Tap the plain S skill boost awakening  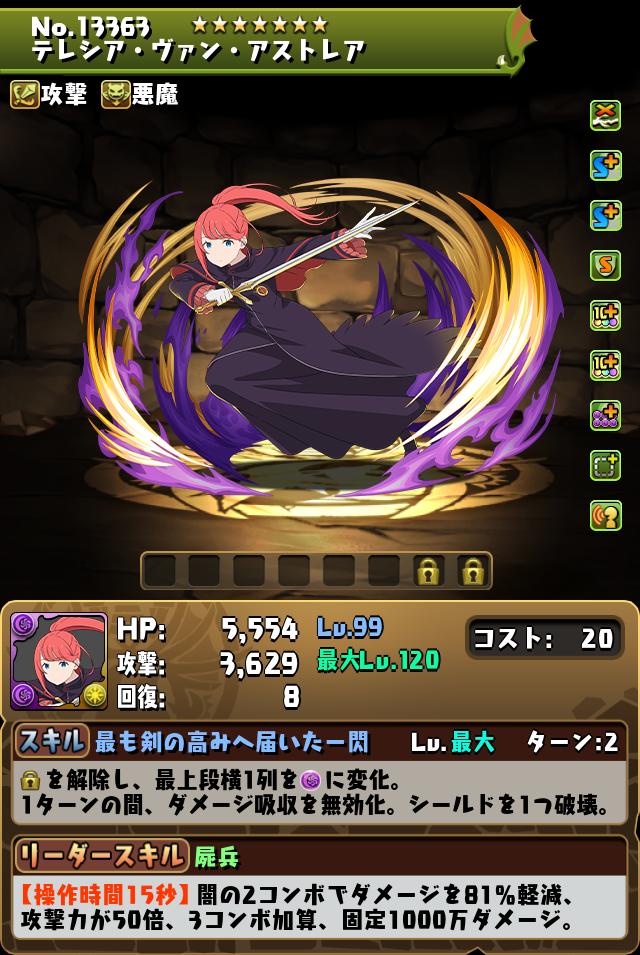[x=605, y=265]
